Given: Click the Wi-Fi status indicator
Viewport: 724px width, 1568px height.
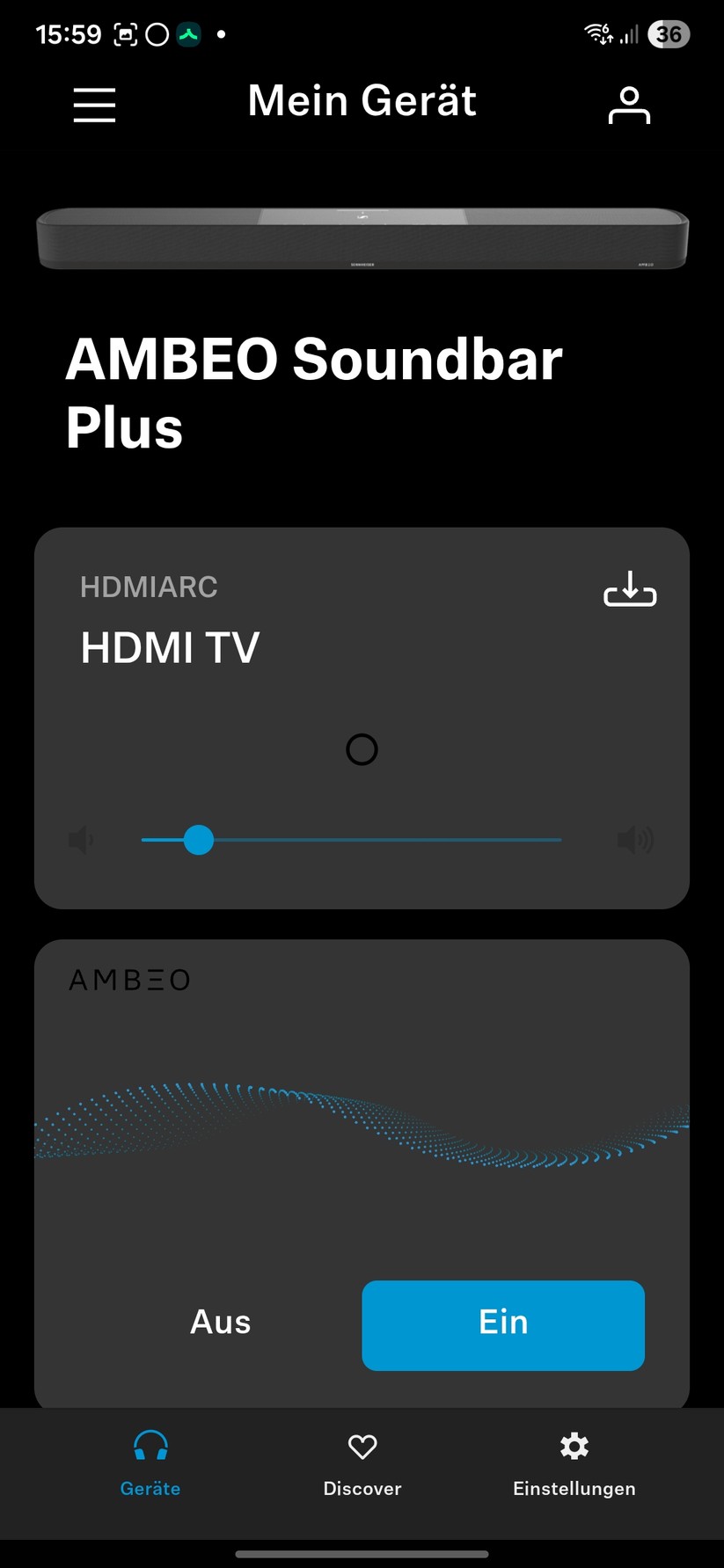Looking at the screenshot, I should click(x=599, y=33).
